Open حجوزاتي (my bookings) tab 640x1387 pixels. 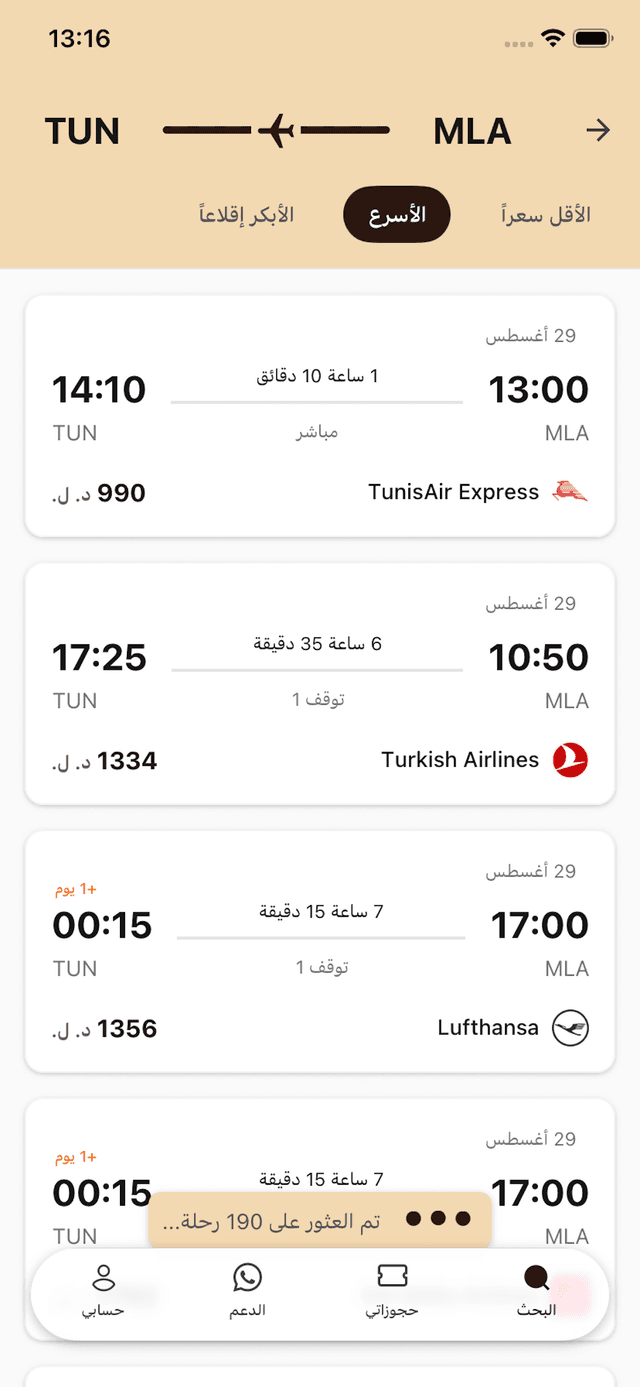pos(392,1290)
